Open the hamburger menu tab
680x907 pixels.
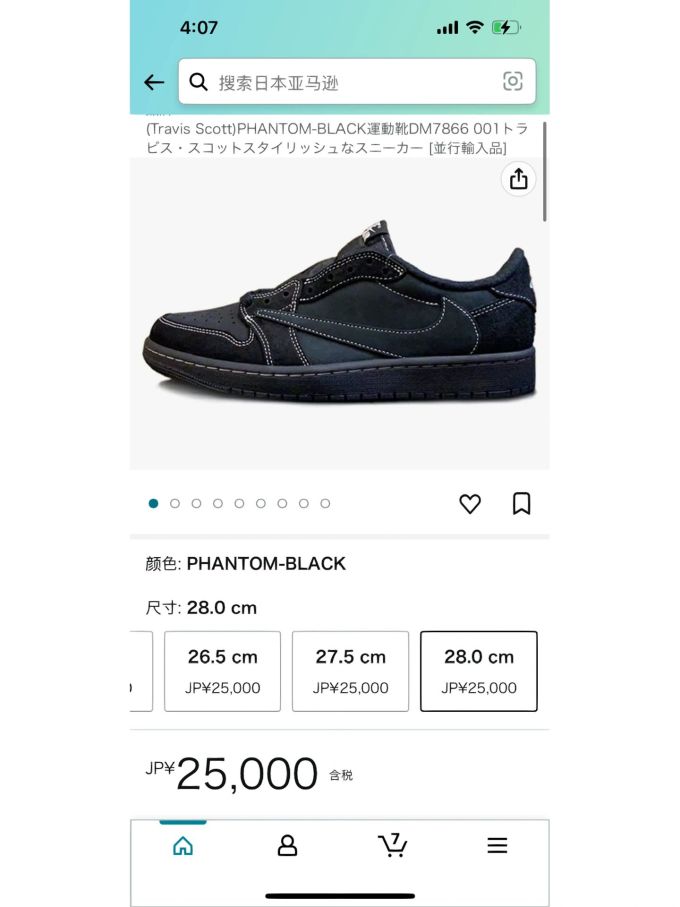point(497,846)
